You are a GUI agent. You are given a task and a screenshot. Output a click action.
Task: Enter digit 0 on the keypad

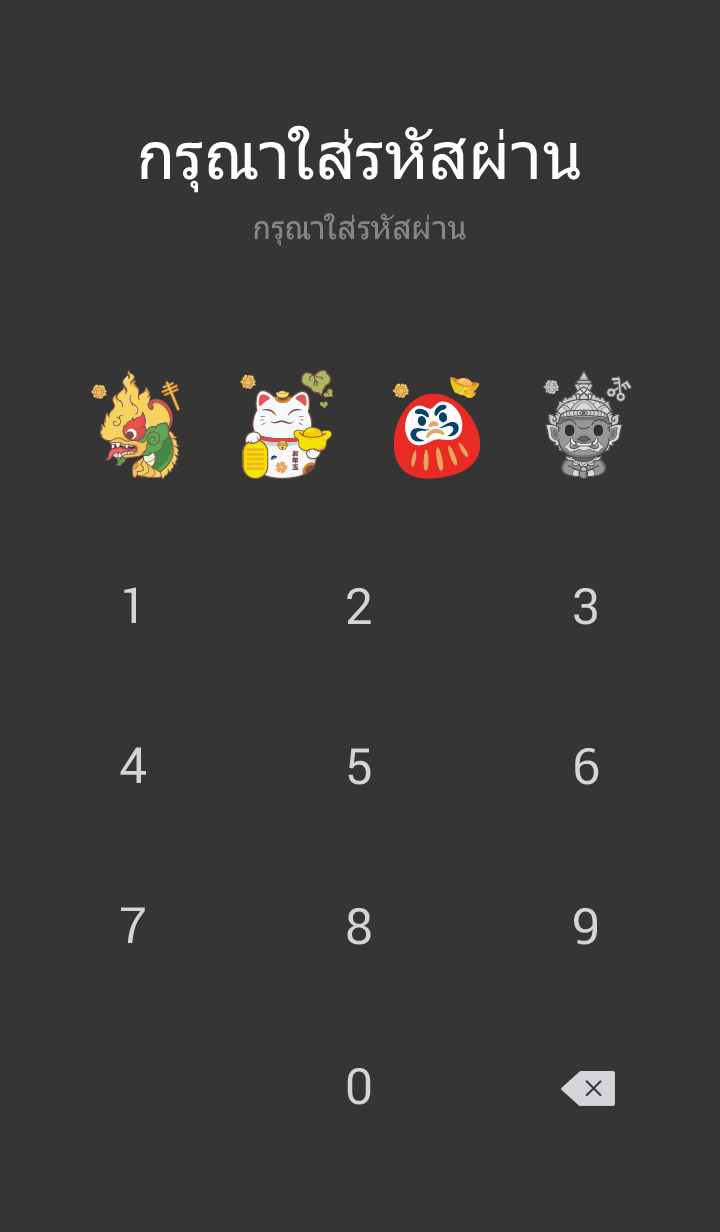tap(359, 1087)
